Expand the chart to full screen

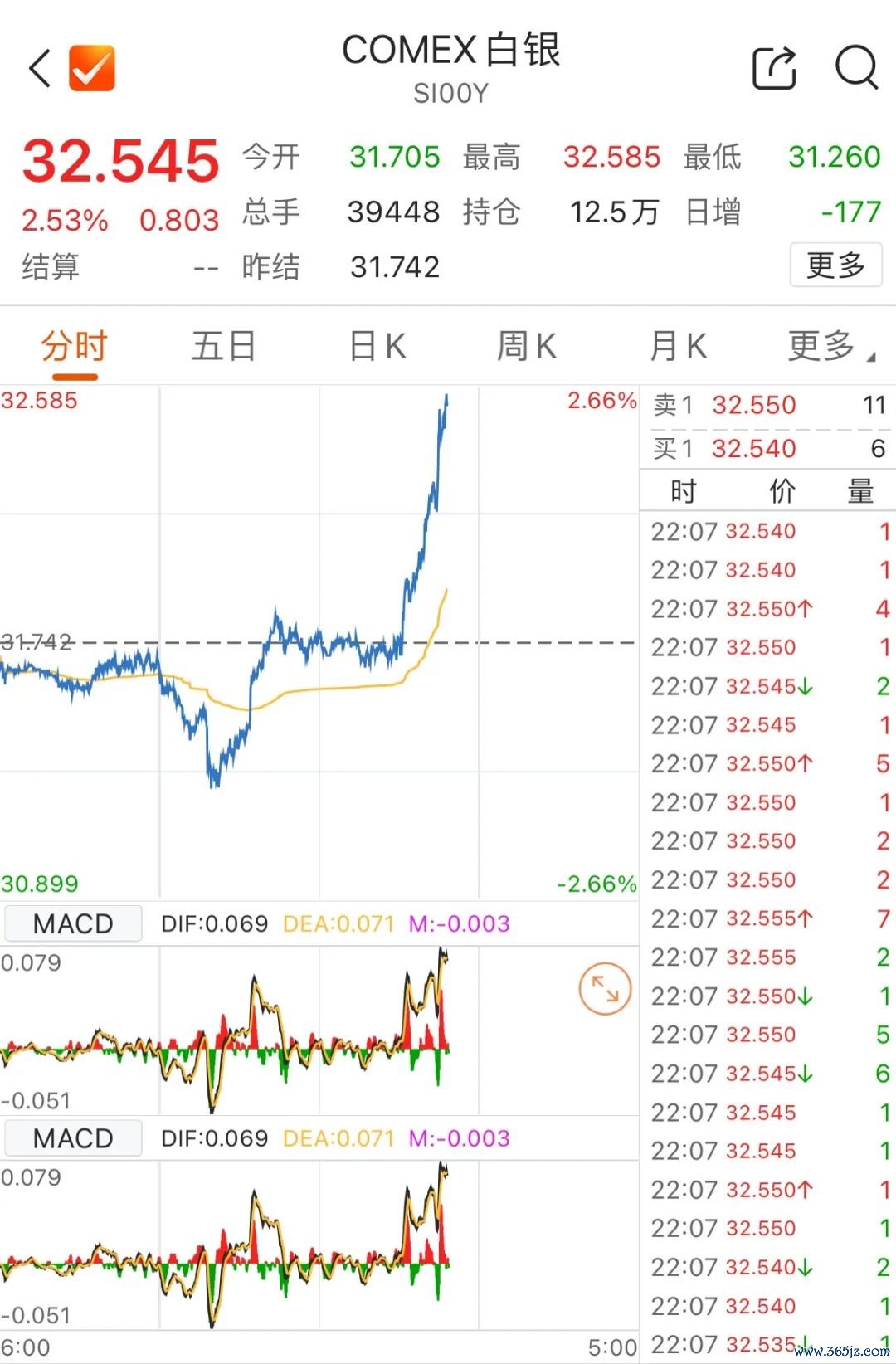point(605,989)
